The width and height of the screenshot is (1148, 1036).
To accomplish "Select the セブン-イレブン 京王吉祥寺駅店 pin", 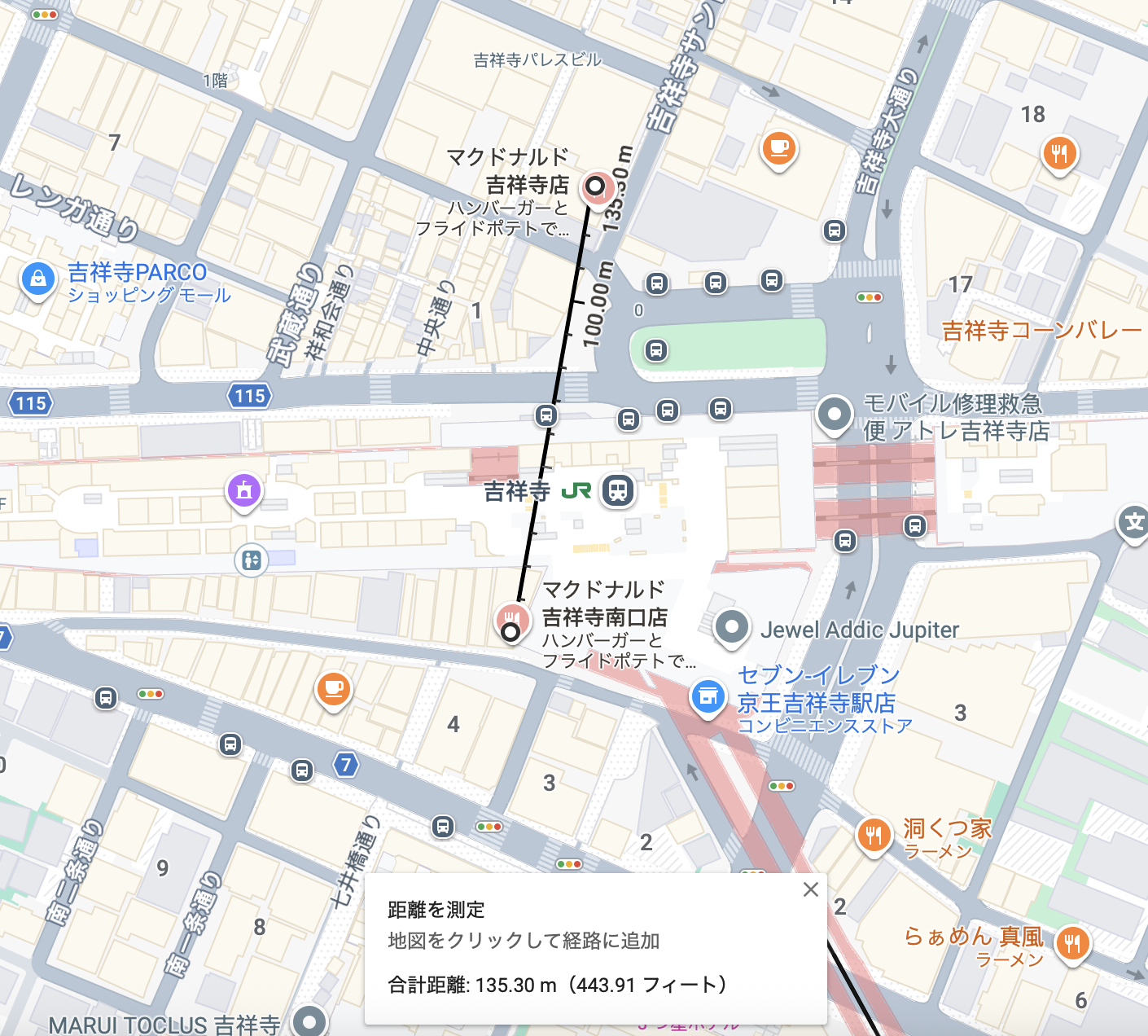I will [708, 696].
